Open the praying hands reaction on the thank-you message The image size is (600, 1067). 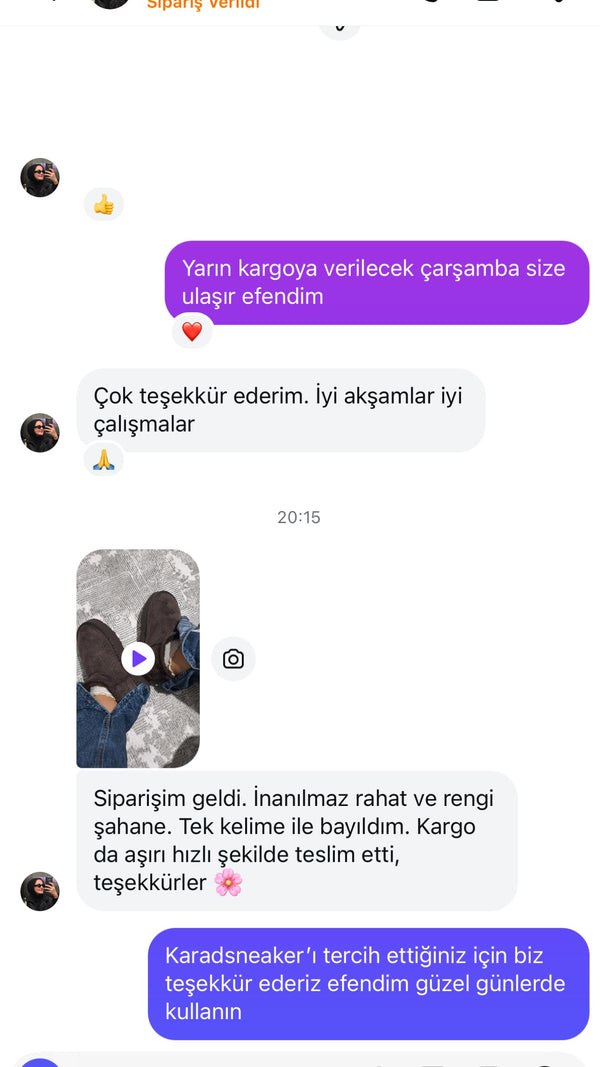point(104,459)
